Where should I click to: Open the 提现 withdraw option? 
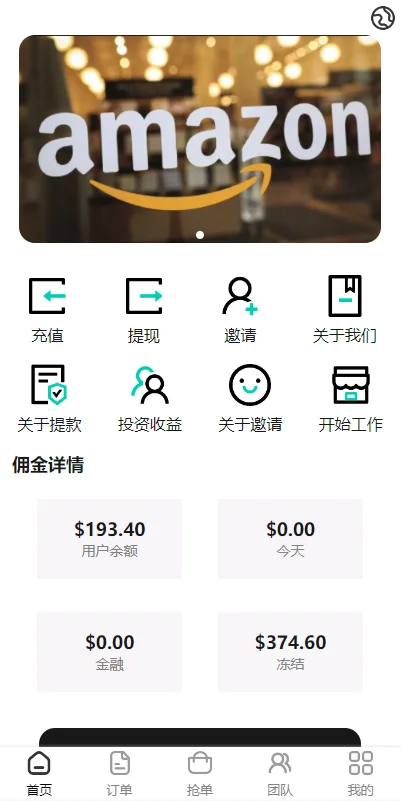click(x=144, y=310)
